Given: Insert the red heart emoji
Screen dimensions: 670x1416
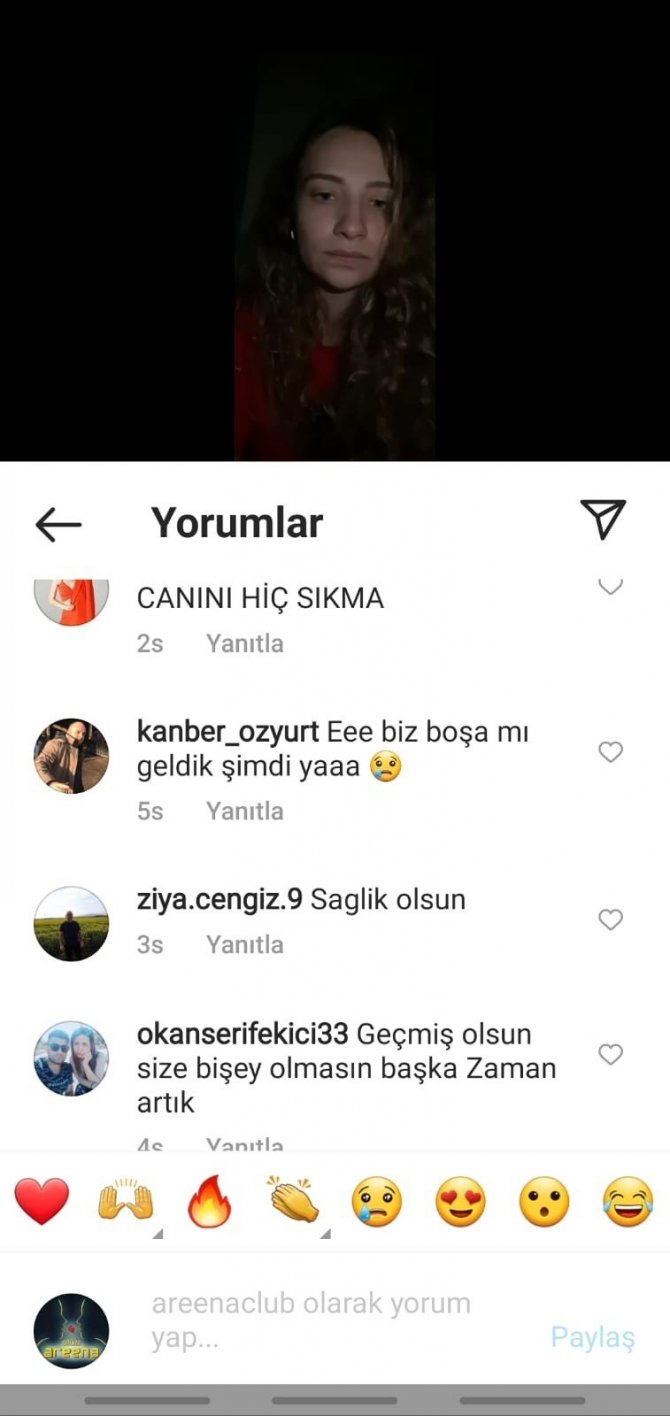Looking at the screenshot, I should (x=42, y=1201).
